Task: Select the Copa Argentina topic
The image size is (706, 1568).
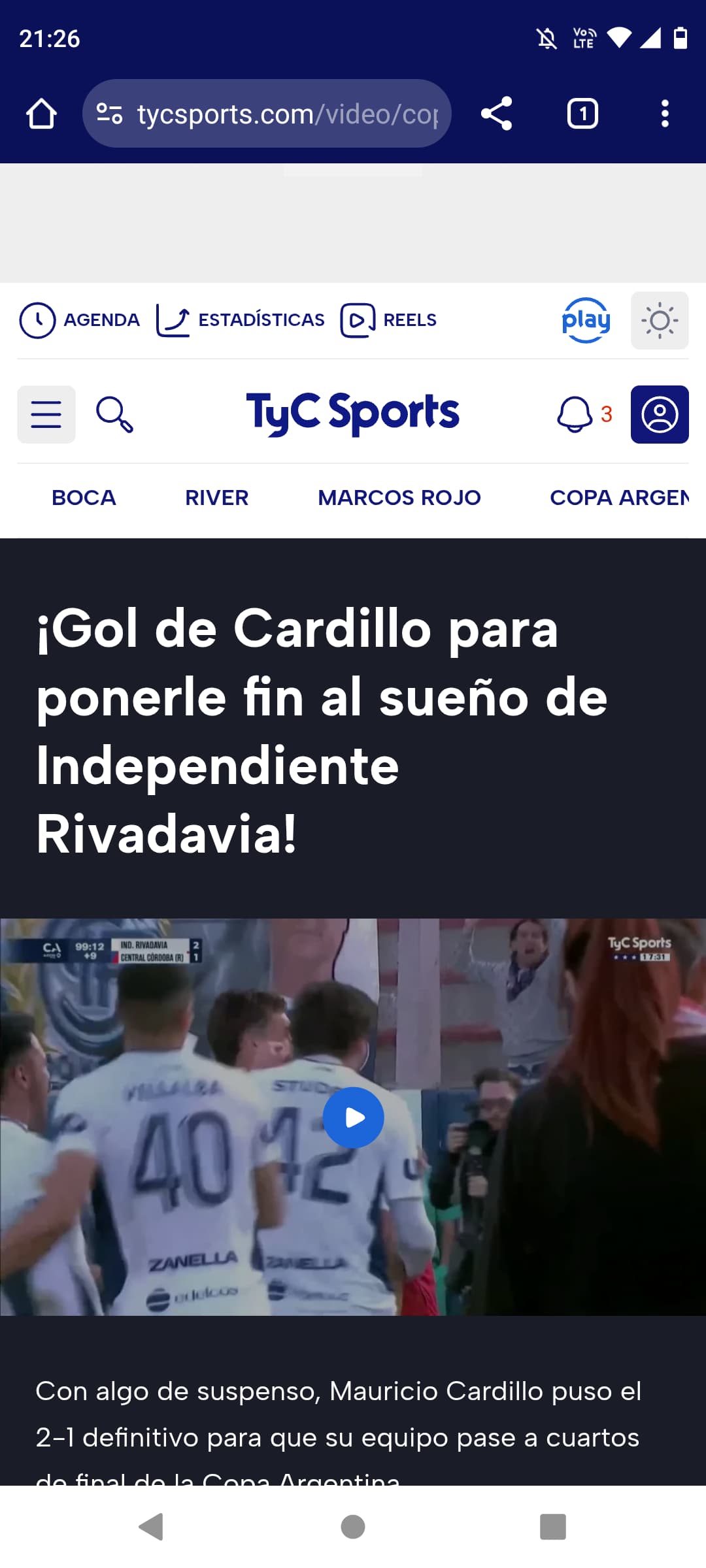Action: (x=620, y=498)
